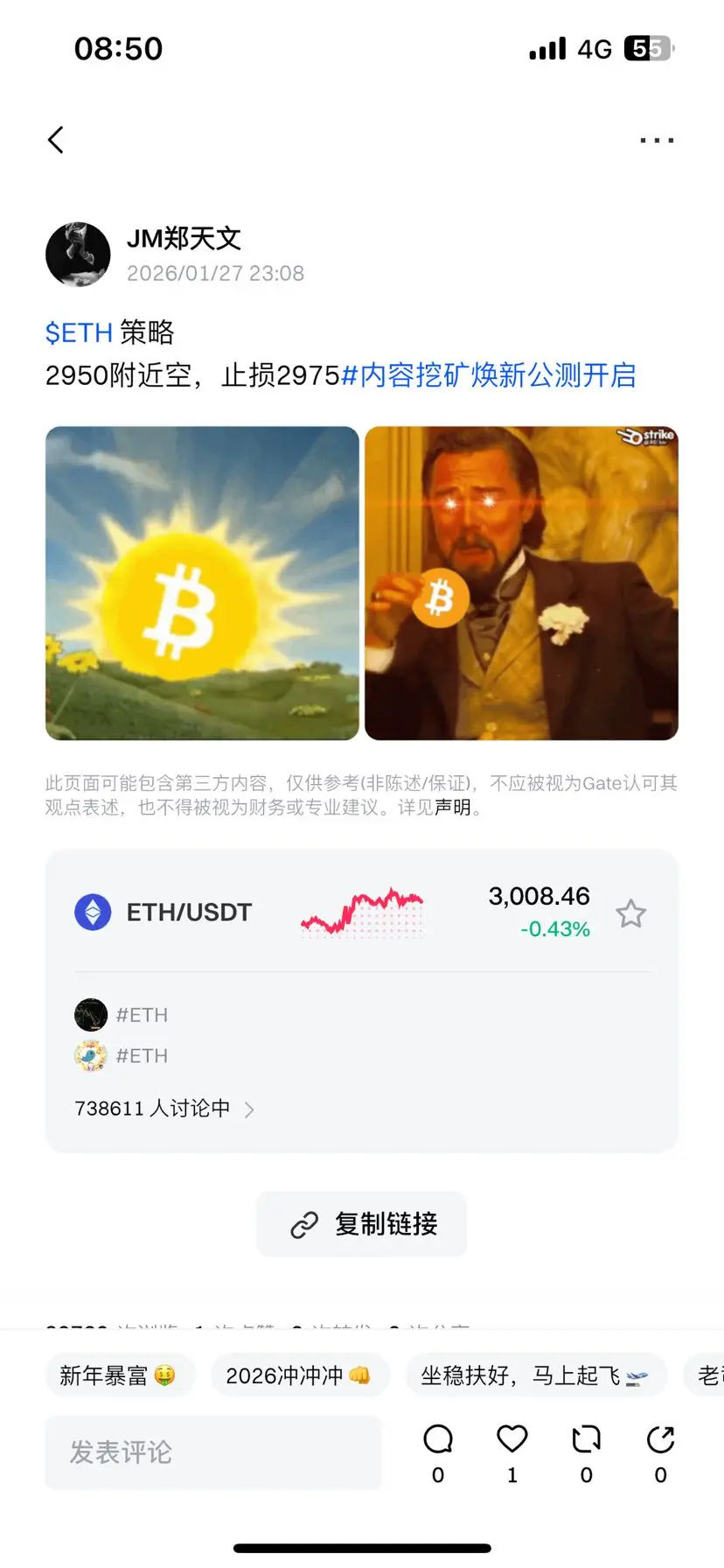Image resolution: width=724 pixels, height=1568 pixels.
Task: Select the 2026冲冲冲 comment chip
Action: (x=300, y=1374)
